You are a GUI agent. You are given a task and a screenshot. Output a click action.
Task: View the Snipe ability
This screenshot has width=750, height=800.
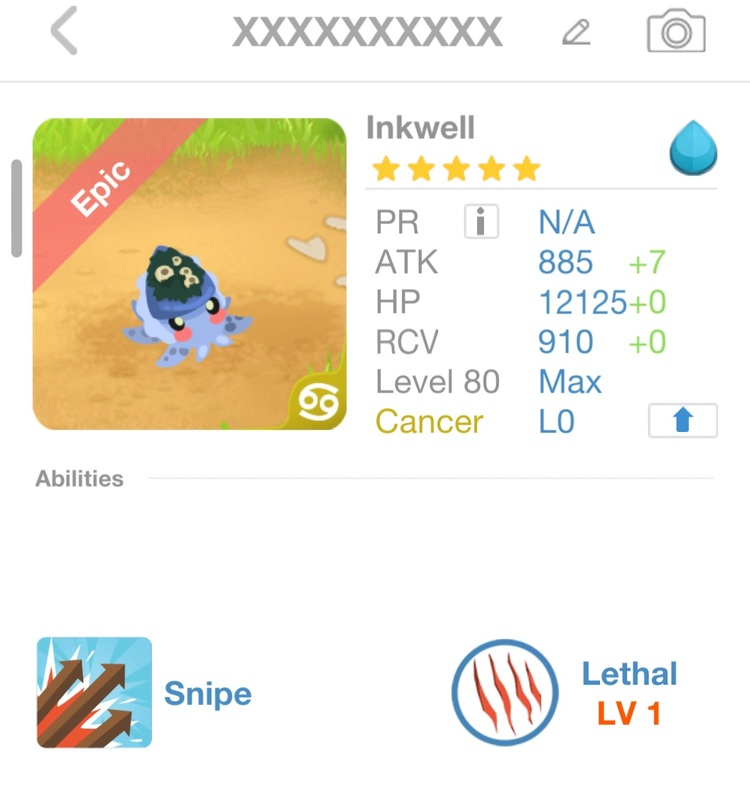click(95, 693)
